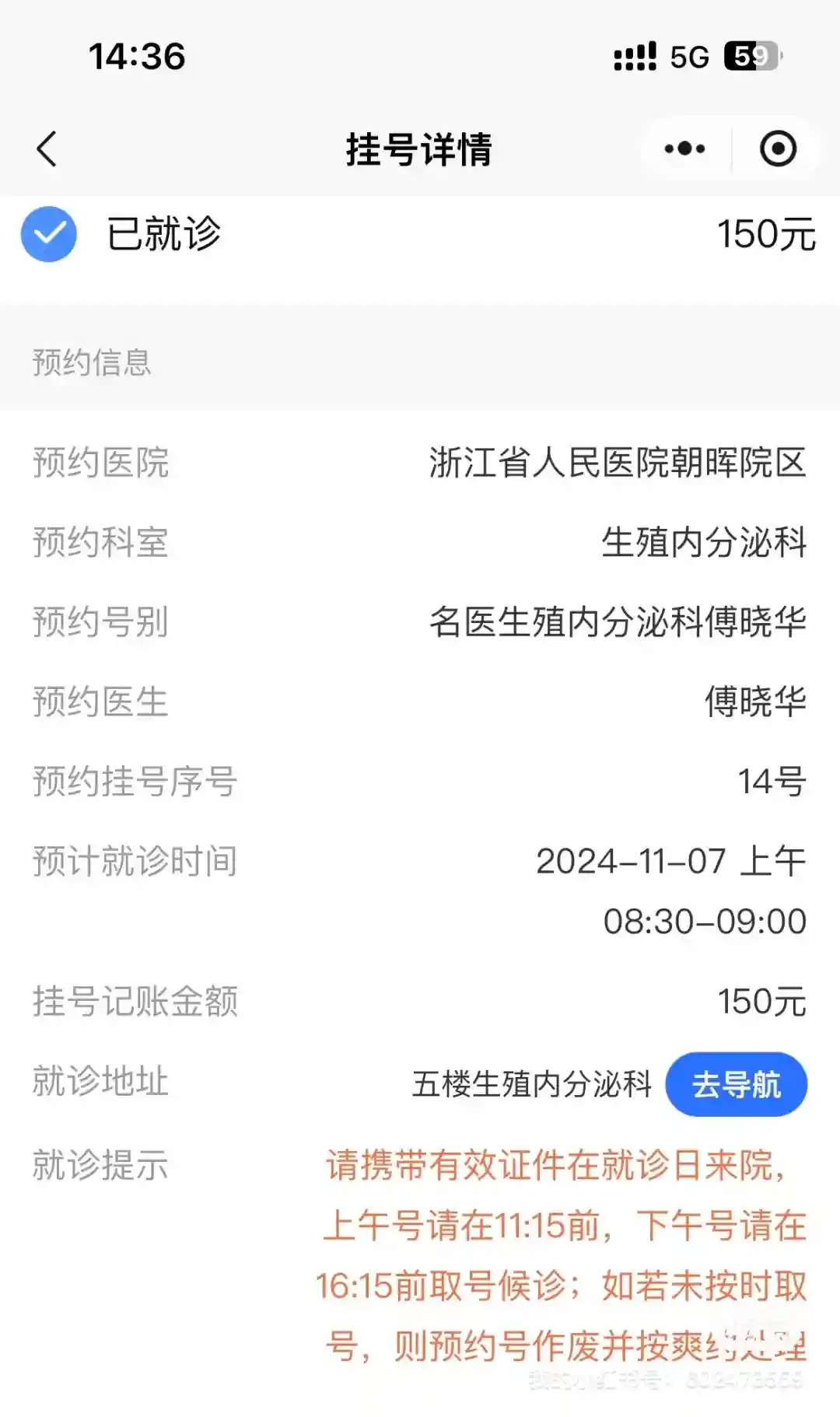Viewport: 840px width, 1417px height.
Task: Tap the 去导航 button for directions
Action: (x=736, y=1084)
